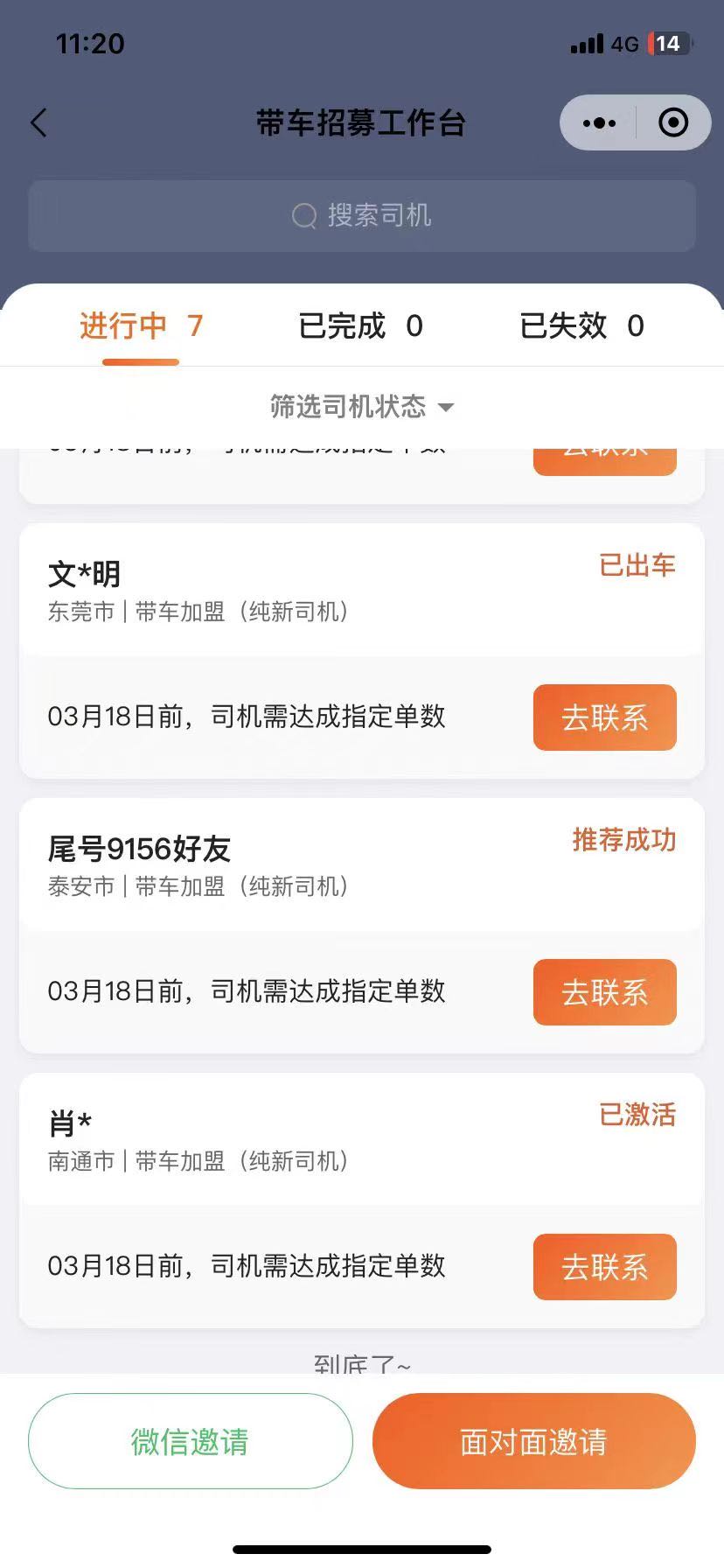Contact driver 文*明 via 去联系
This screenshot has width=724, height=1568.
pyautogui.click(x=605, y=717)
